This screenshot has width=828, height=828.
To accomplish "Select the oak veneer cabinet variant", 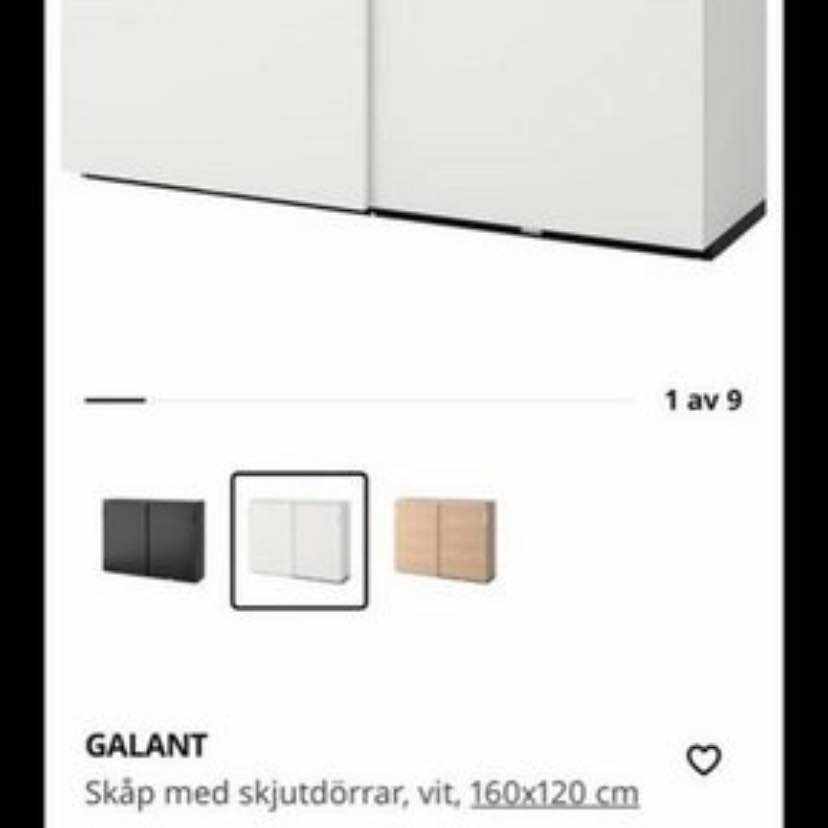I will click(445, 538).
